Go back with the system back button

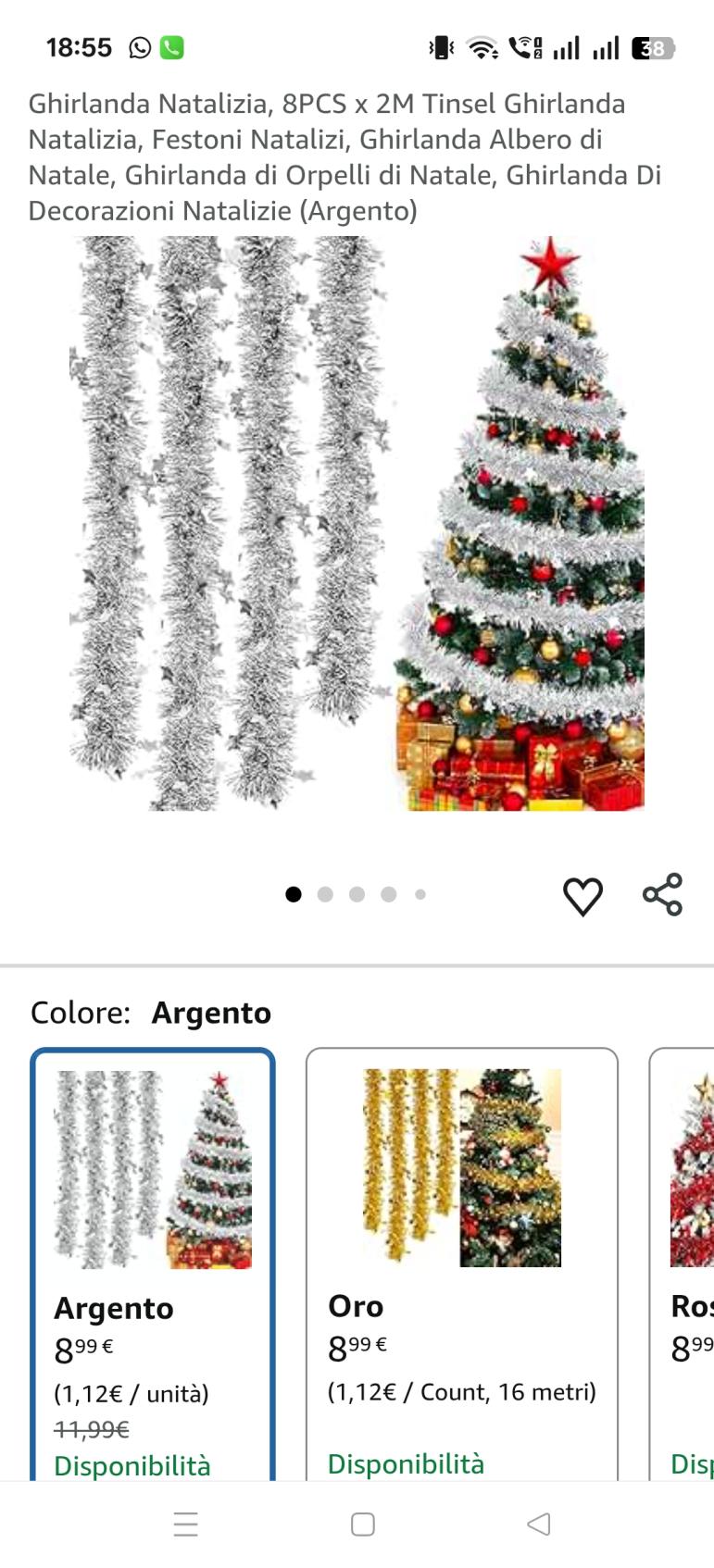tap(538, 1524)
